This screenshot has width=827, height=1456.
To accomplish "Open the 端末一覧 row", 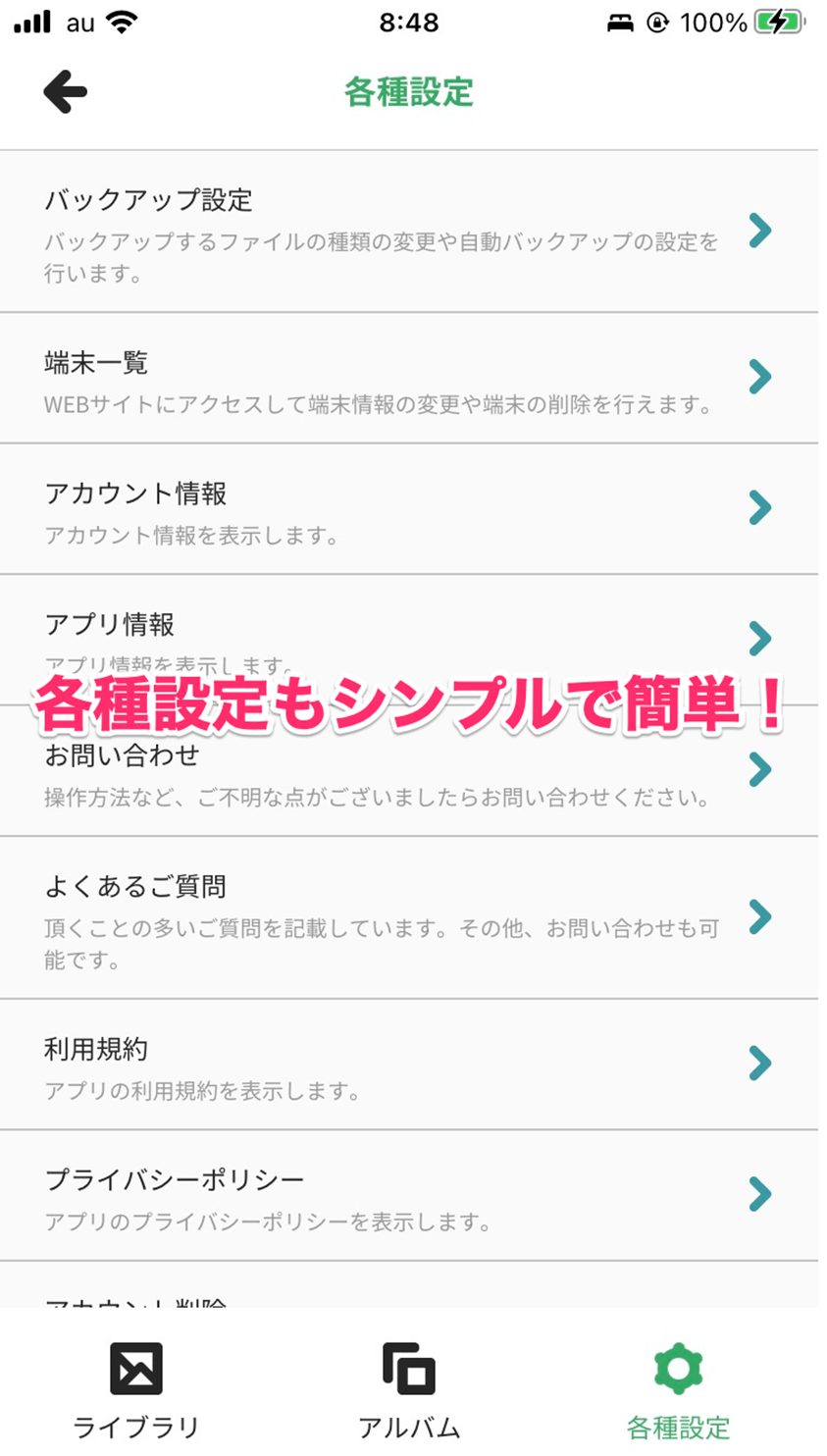I will [x=409, y=378].
